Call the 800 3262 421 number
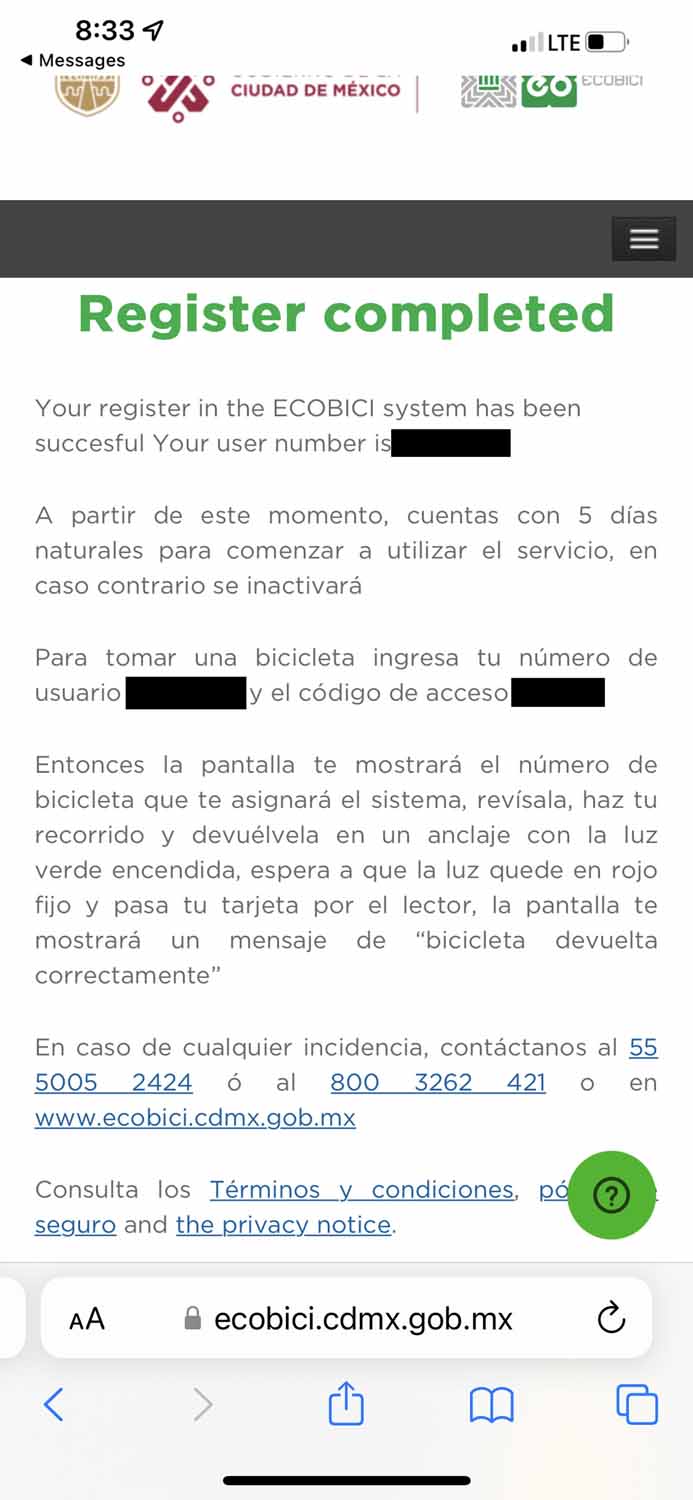 click(437, 1082)
